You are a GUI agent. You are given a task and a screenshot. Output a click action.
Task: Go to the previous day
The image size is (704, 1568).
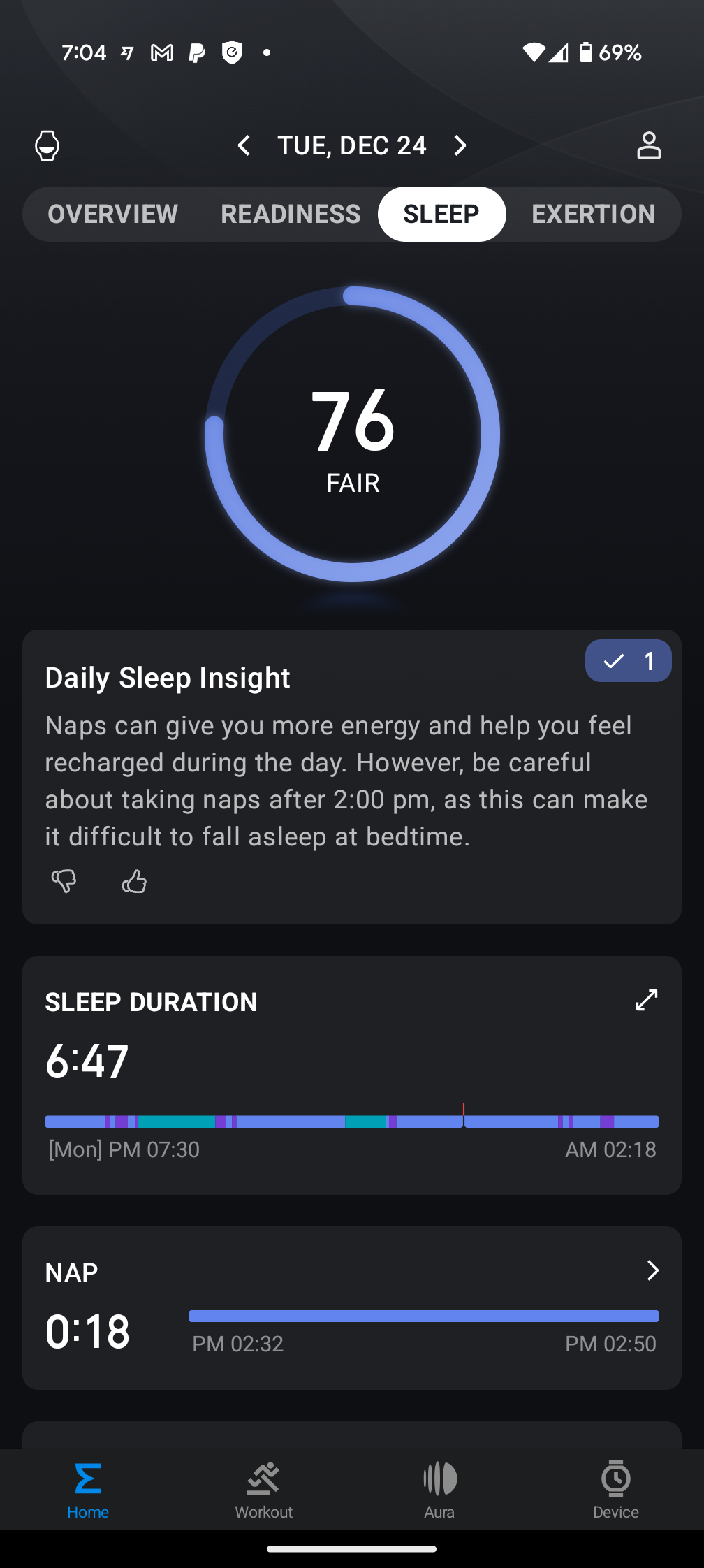click(x=244, y=145)
